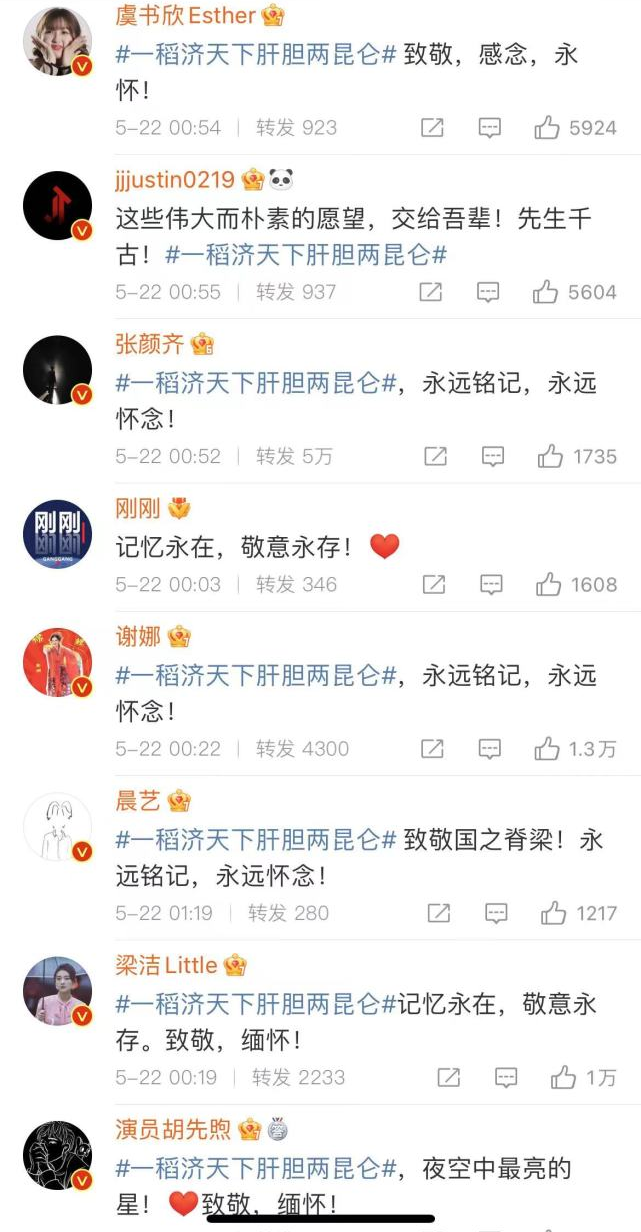Repost jjjustin0219's post
Screen dimensions: 641x1232
[430, 291]
